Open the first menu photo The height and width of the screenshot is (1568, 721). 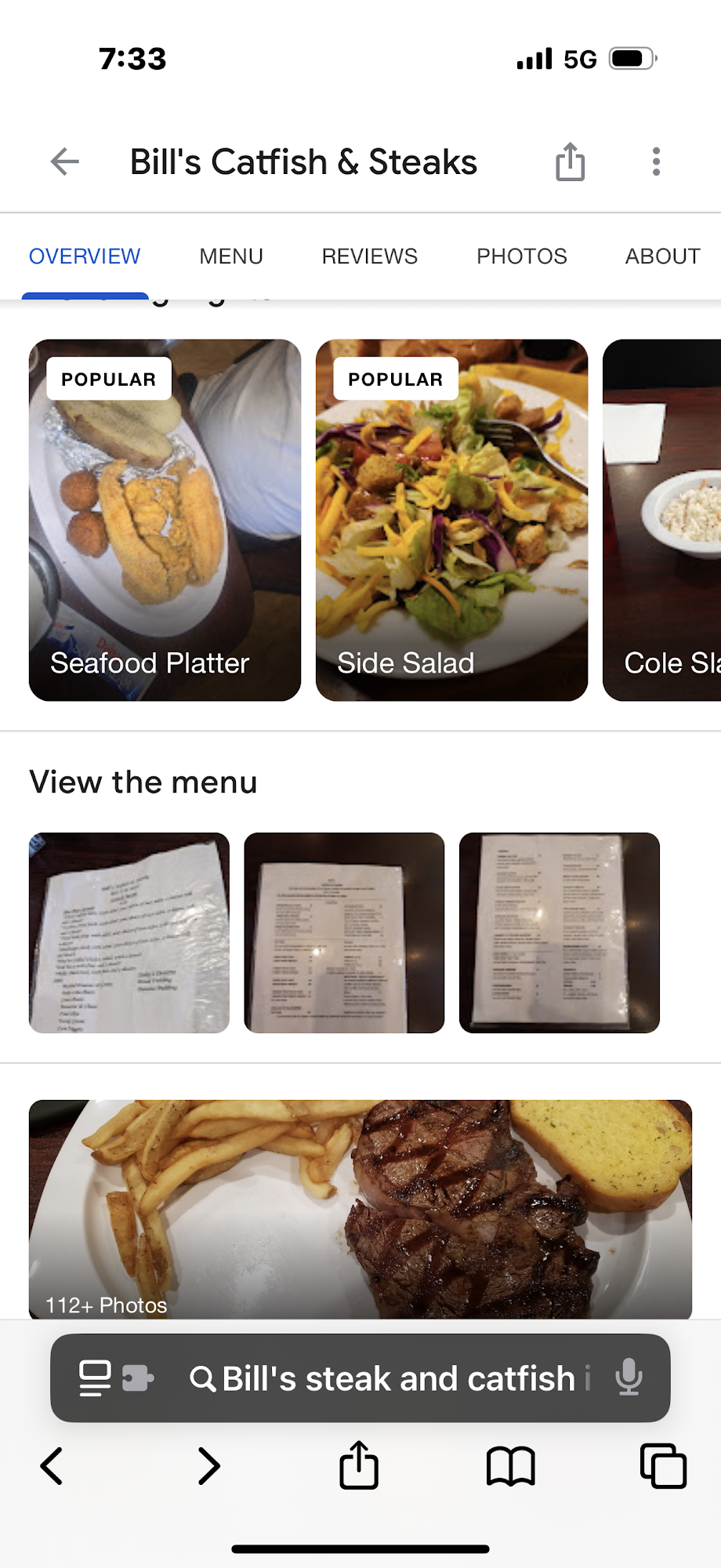(129, 932)
